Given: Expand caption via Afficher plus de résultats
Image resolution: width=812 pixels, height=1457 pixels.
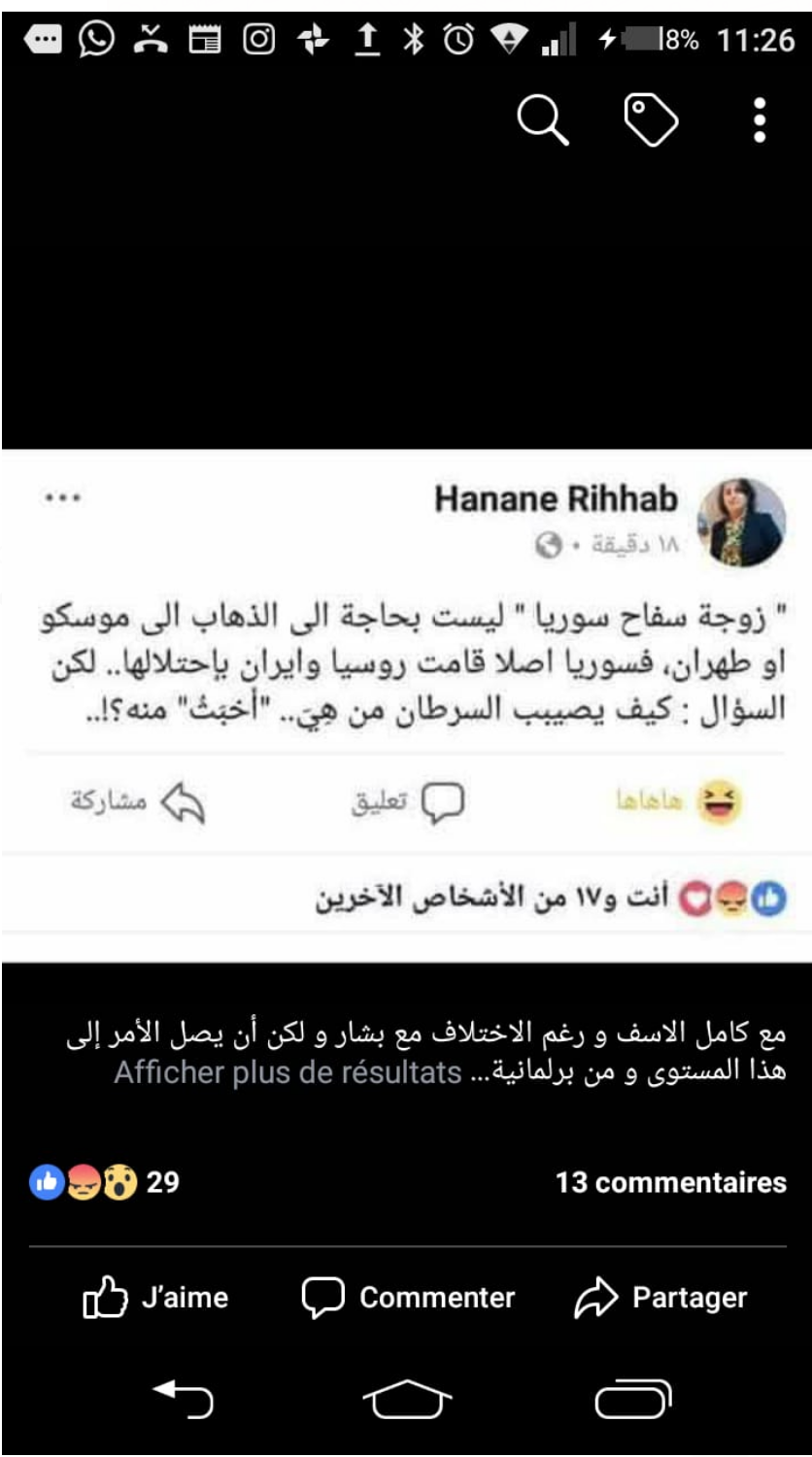Looking at the screenshot, I should [x=288, y=1073].
